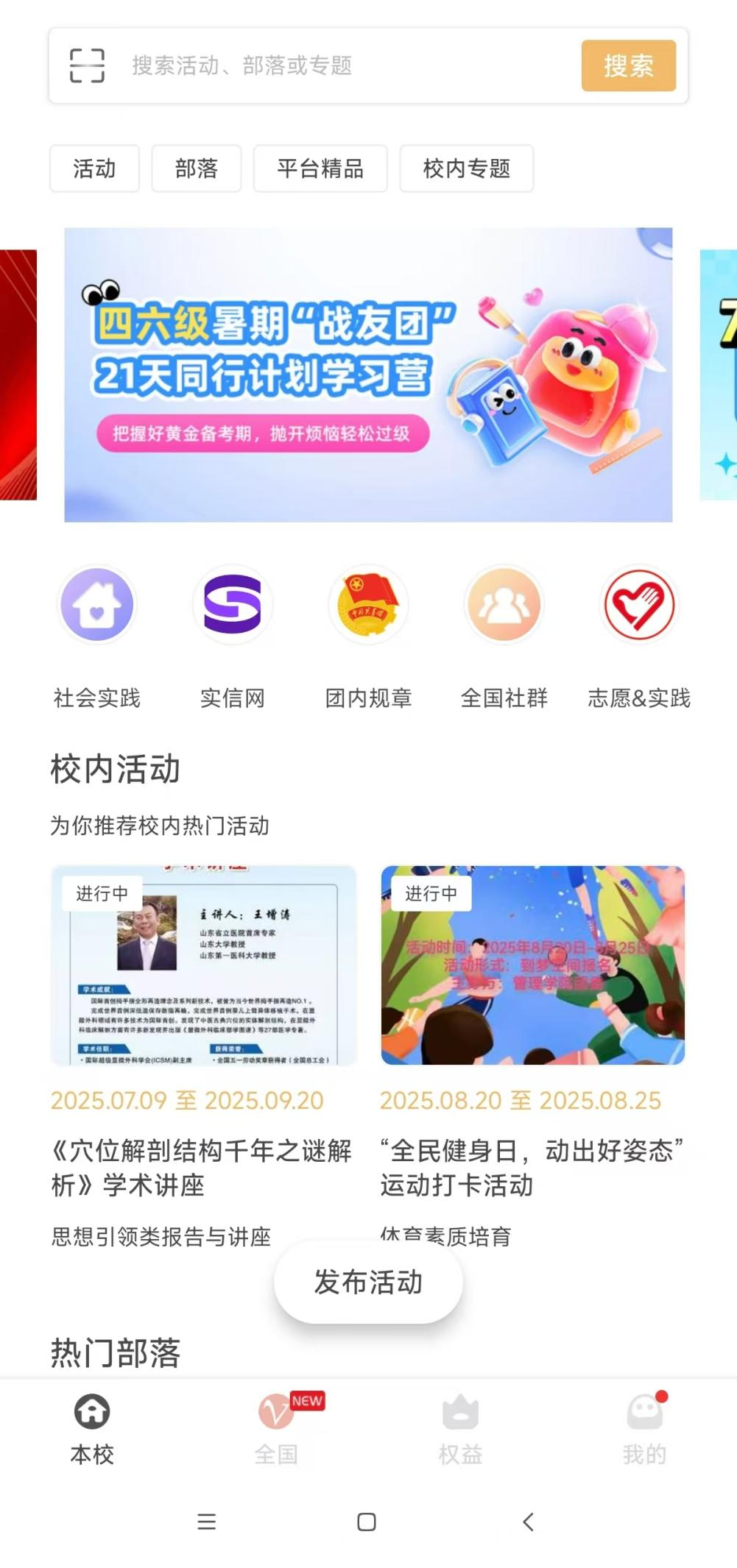This screenshot has width=737, height=1568.
Task: Tap the orange 搜索 button
Action: pos(628,65)
